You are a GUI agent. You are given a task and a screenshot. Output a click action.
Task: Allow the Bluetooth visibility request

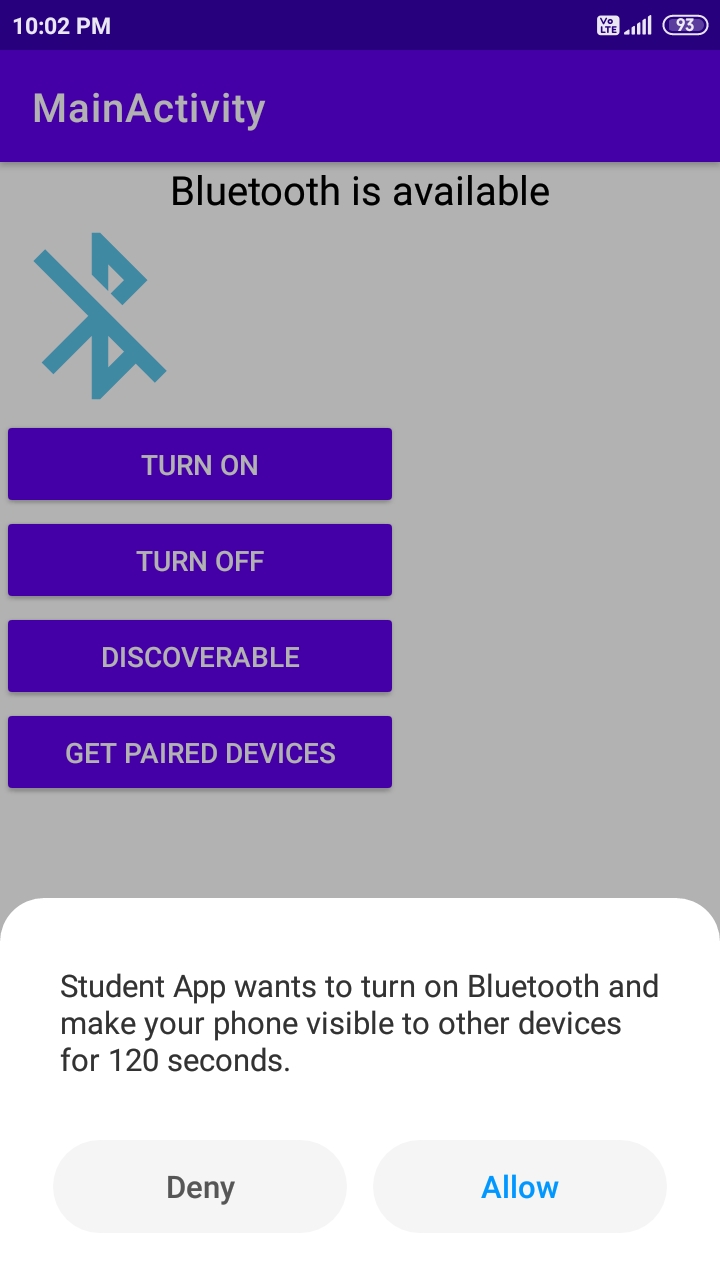[x=519, y=1186]
